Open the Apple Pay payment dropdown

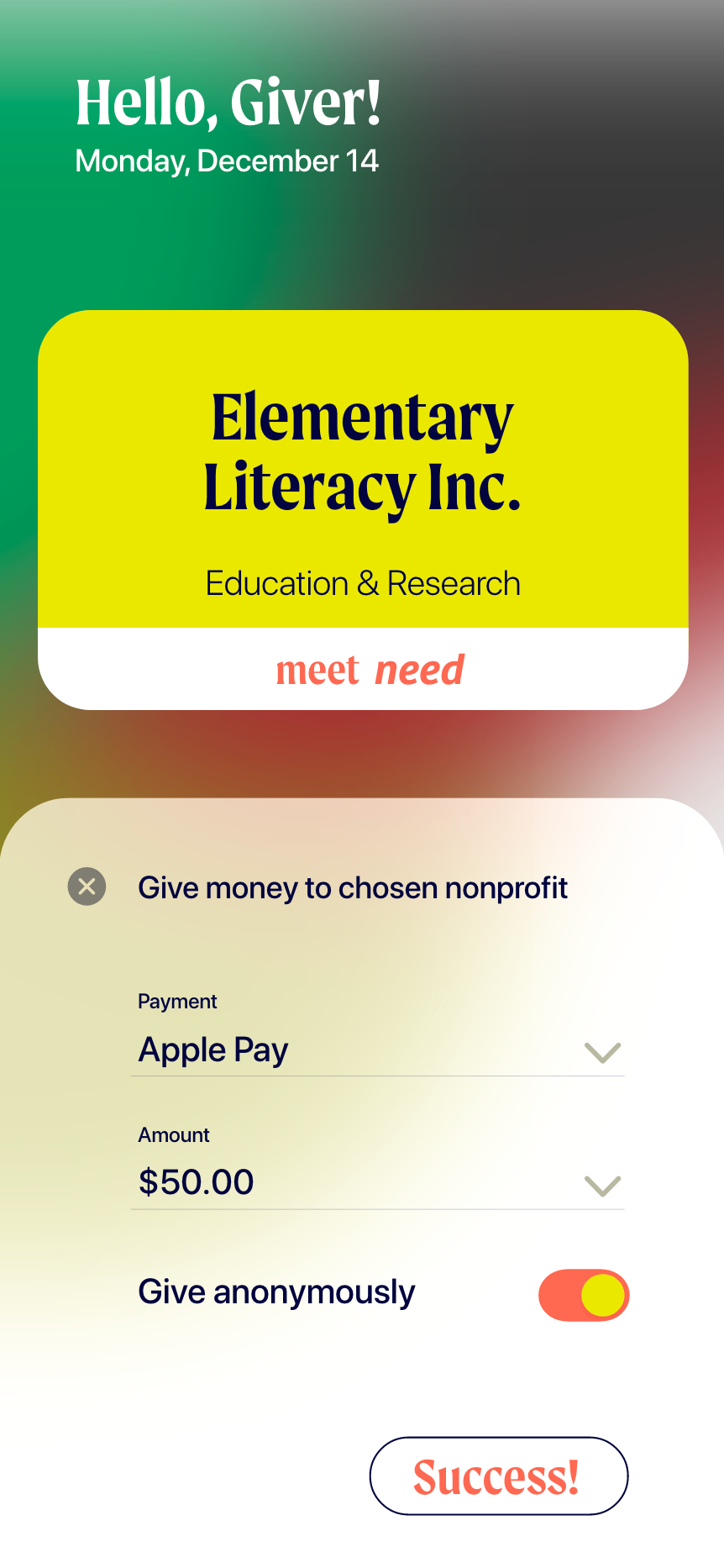pos(378,1051)
